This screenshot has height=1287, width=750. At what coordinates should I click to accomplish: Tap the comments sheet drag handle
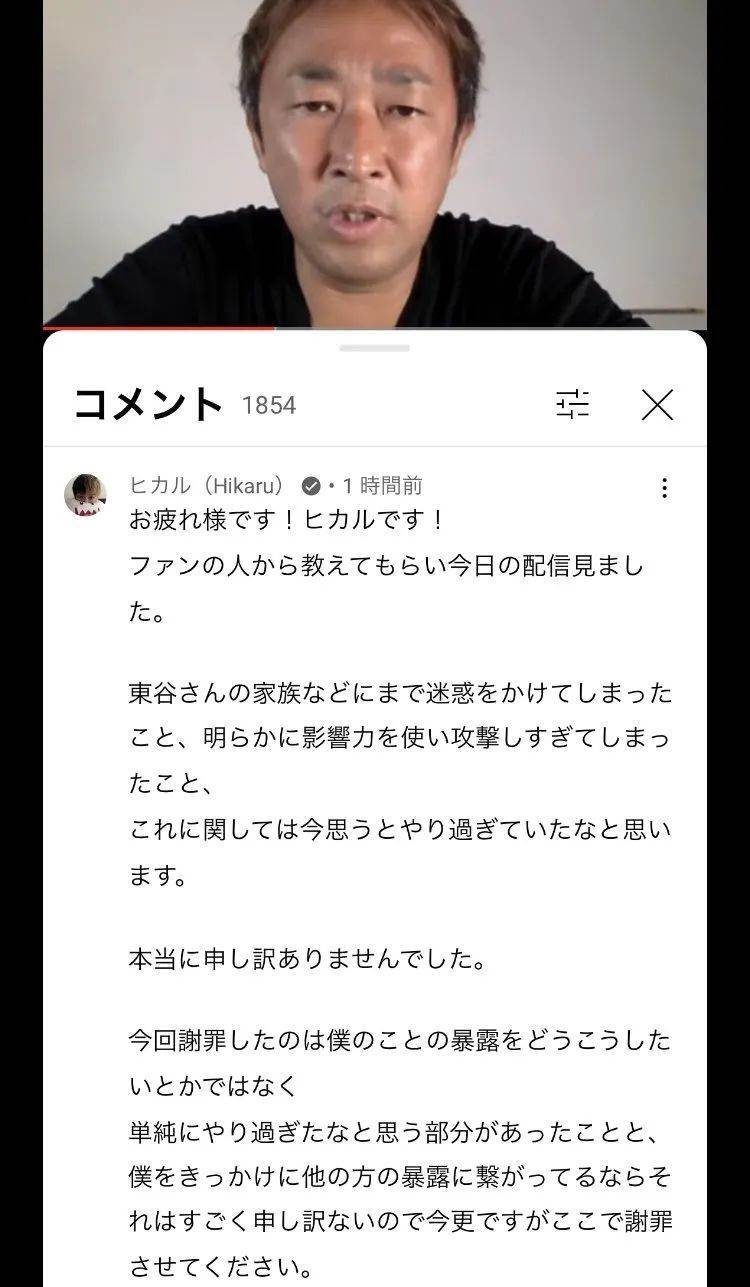(374, 348)
